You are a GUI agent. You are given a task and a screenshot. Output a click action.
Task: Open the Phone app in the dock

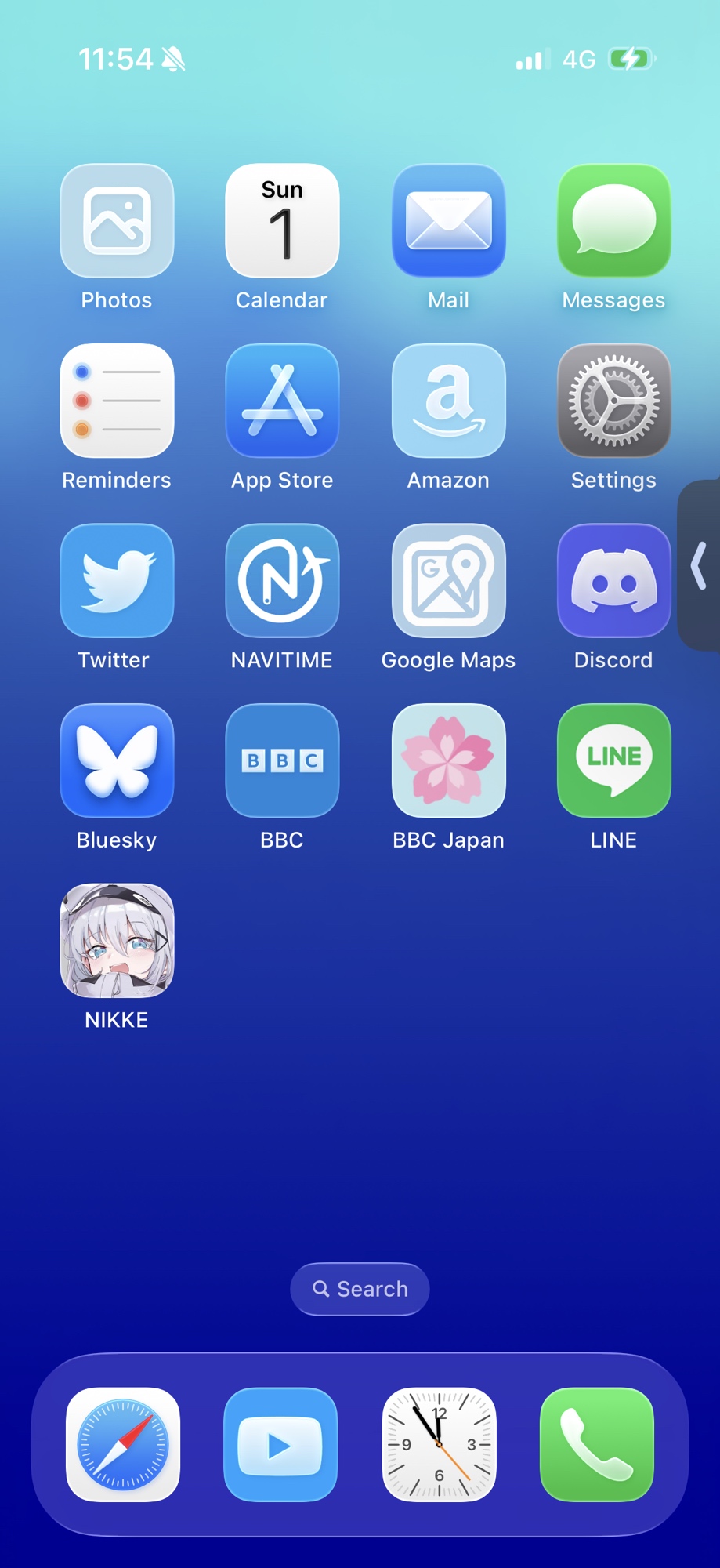[x=596, y=1445]
